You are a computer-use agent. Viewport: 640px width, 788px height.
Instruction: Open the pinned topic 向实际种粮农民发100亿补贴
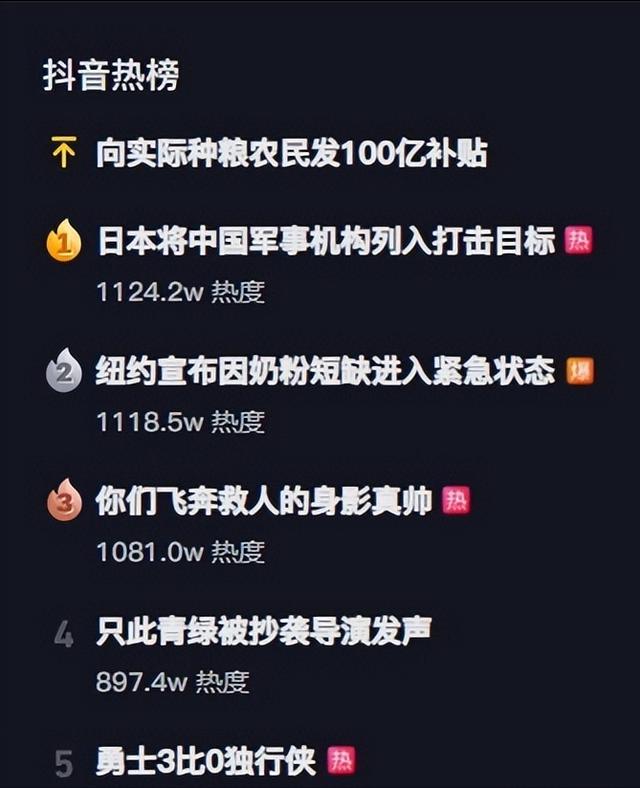(x=291, y=154)
